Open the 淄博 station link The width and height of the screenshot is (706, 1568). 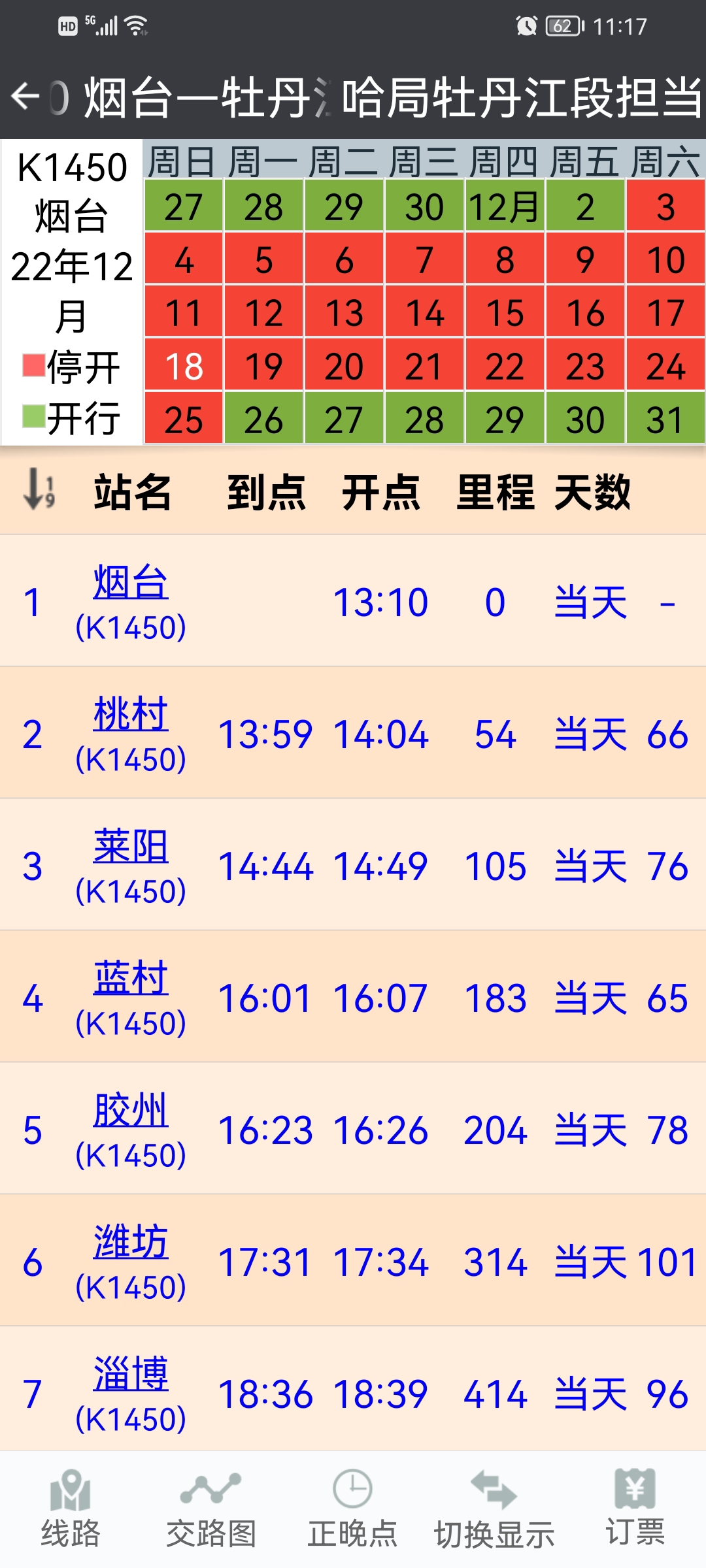[131, 1373]
